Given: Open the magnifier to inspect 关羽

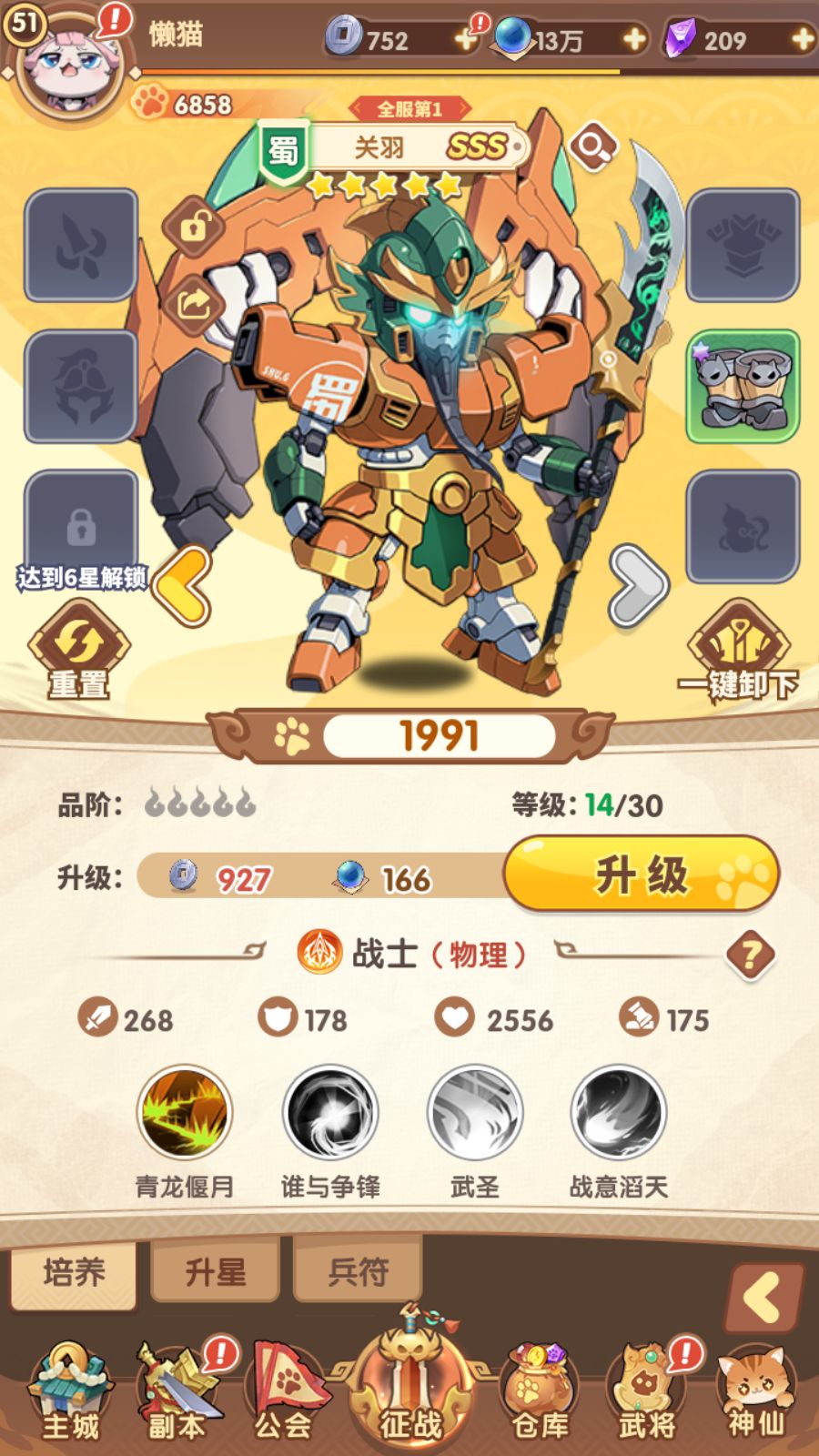Looking at the screenshot, I should coord(592,146).
